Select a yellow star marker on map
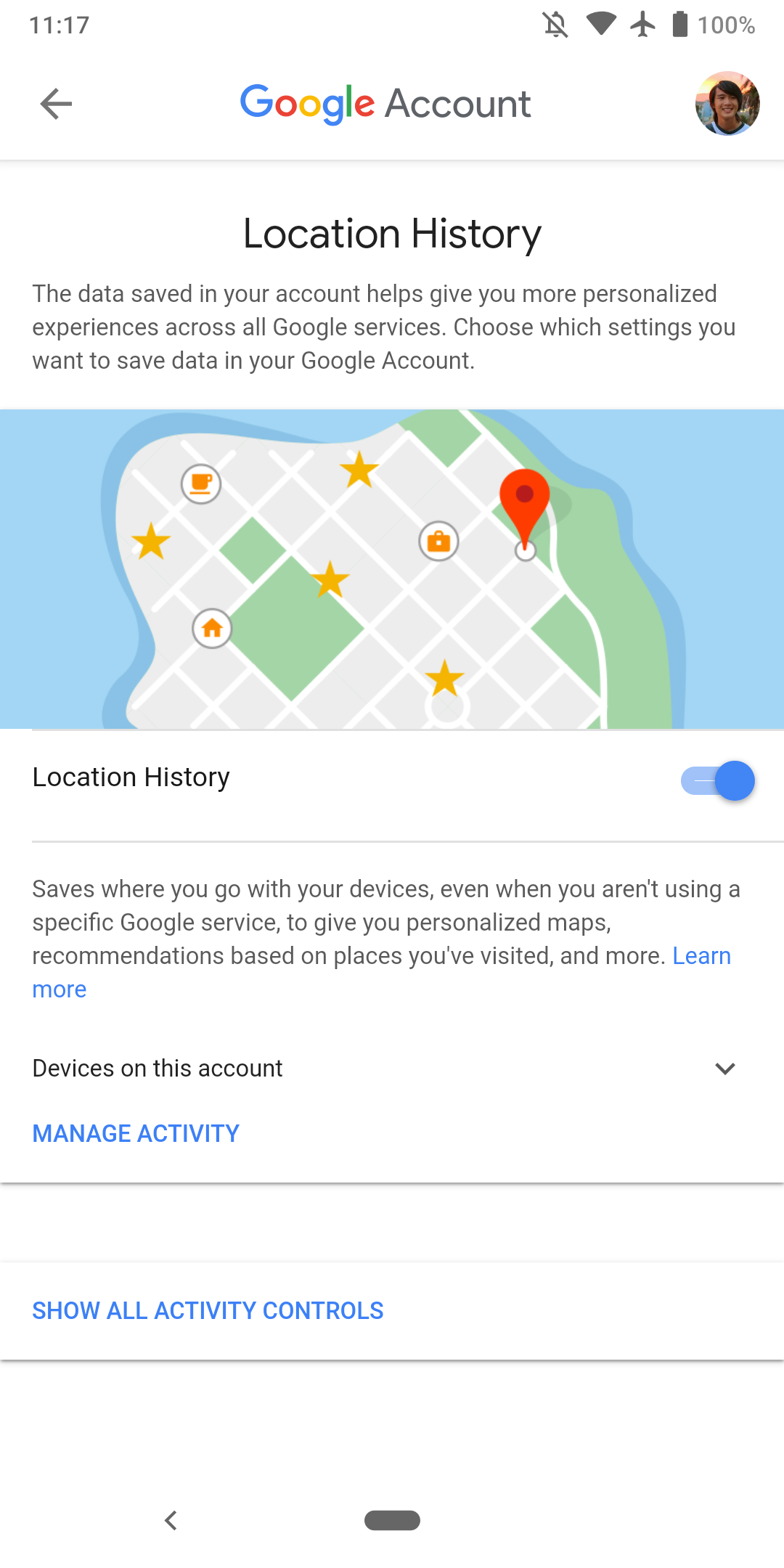The width and height of the screenshot is (784, 1568). 359,470
